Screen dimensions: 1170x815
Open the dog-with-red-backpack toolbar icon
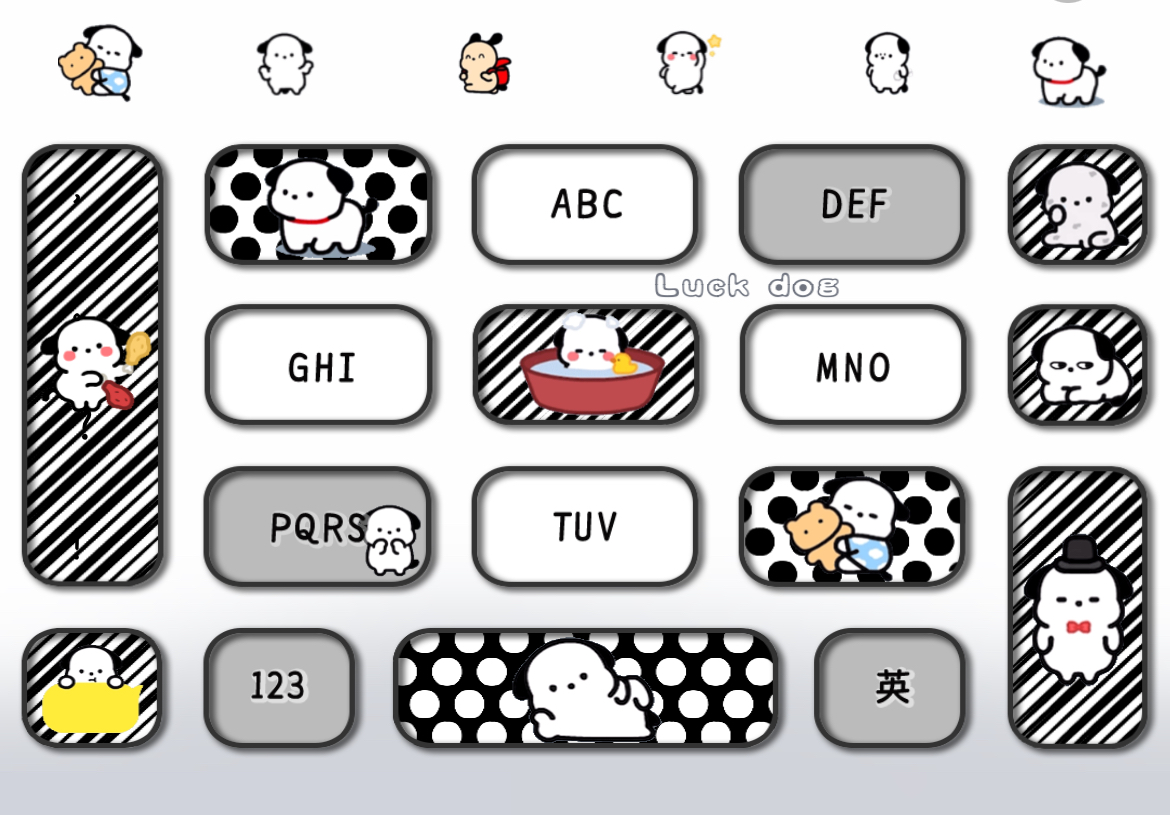coord(485,63)
